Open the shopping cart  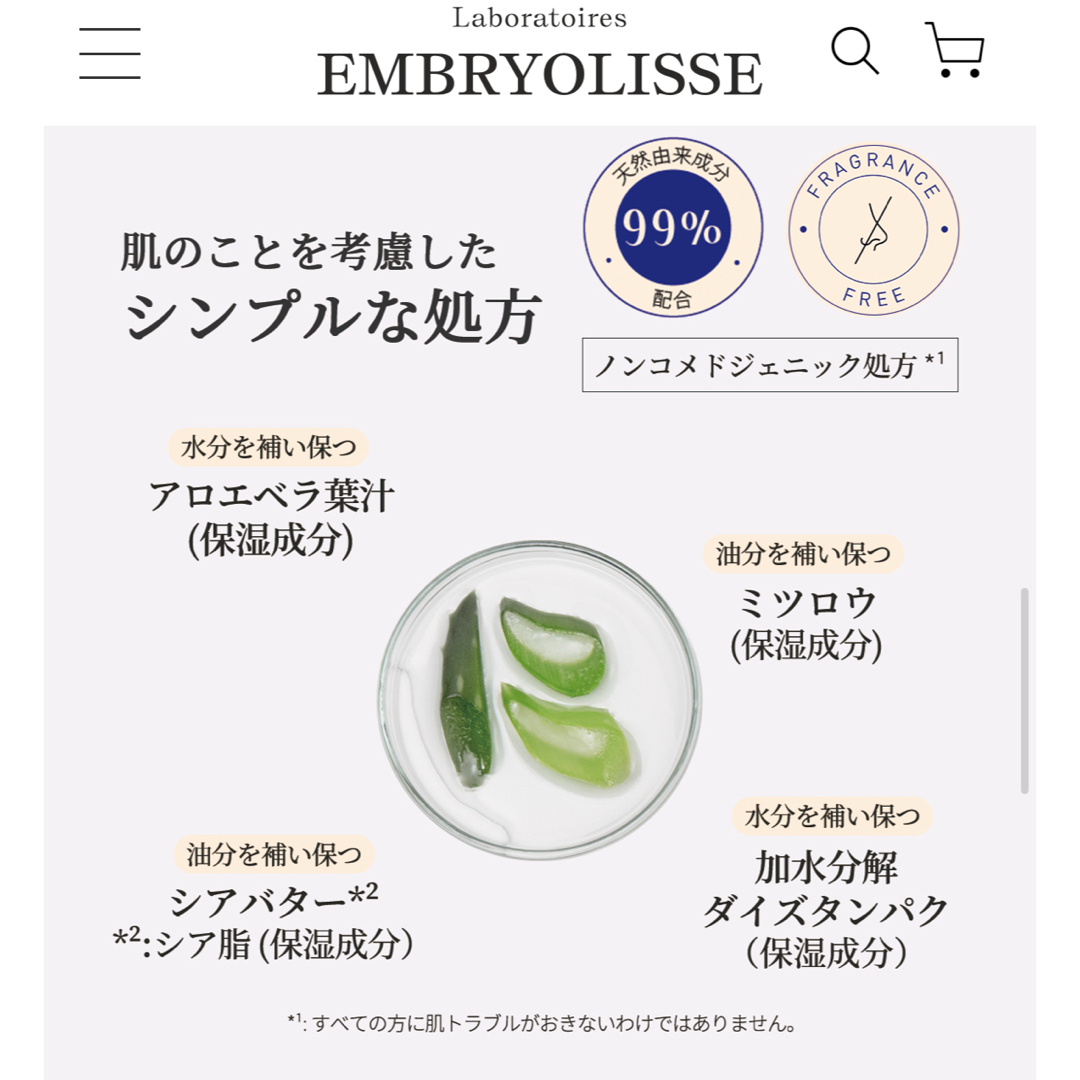pyautogui.click(x=955, y=51)
